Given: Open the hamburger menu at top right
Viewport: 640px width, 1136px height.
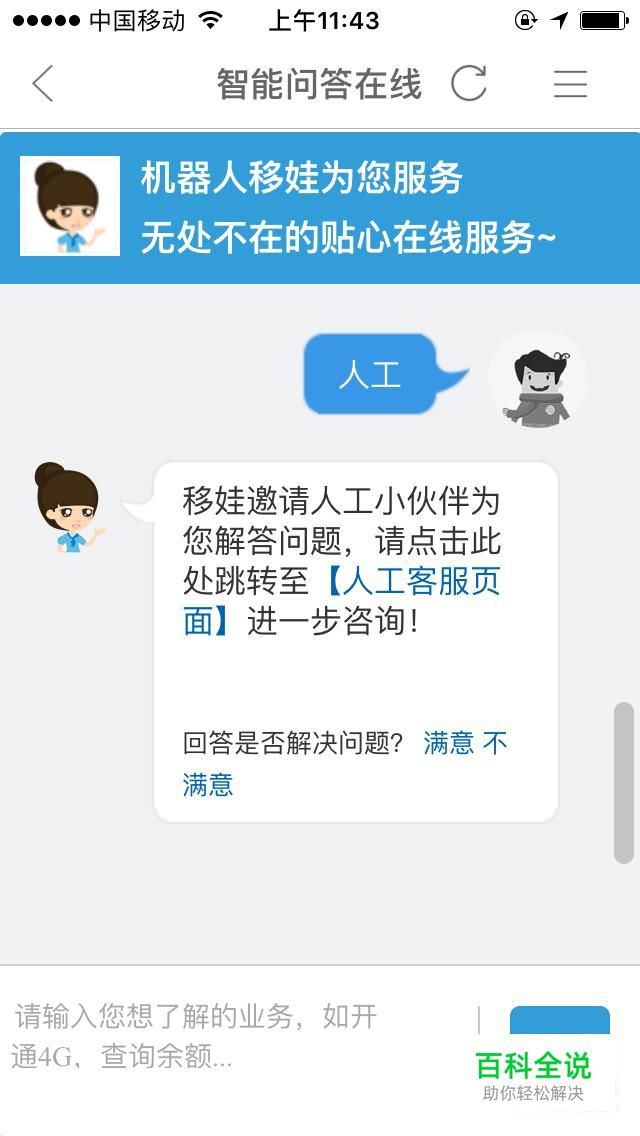Looking at the screenshot, I should (x=570, y=83).
